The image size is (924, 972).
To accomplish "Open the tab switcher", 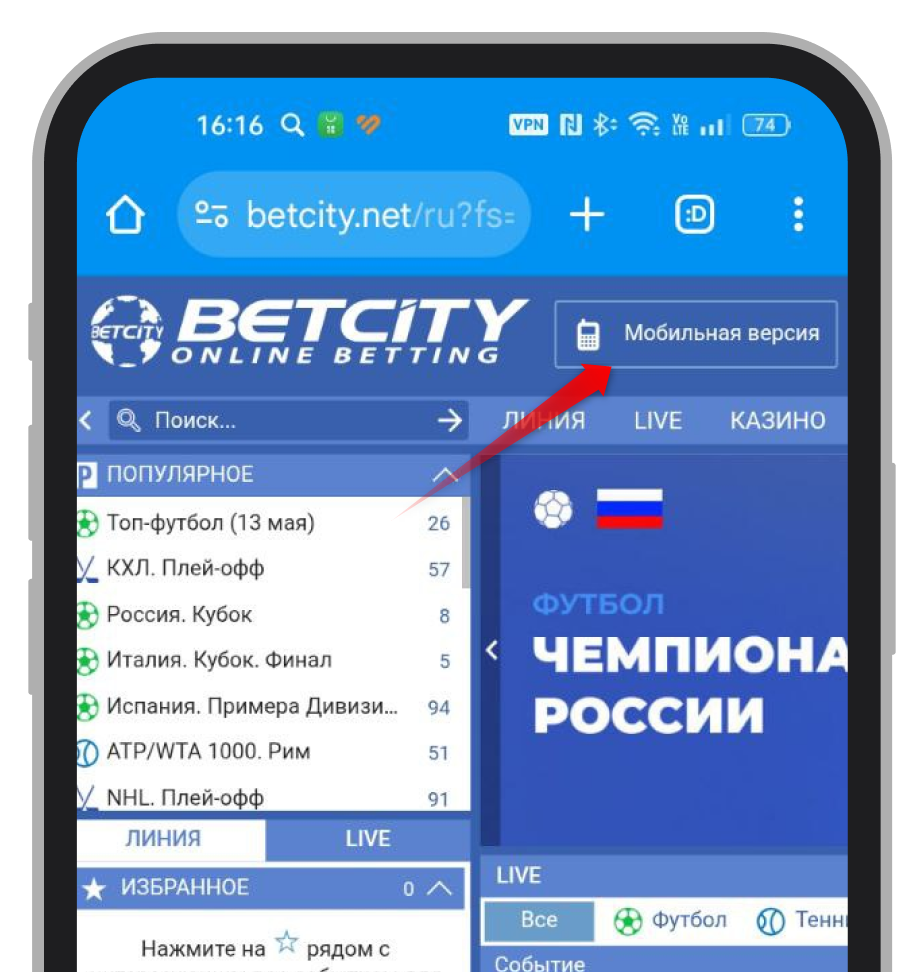I will coord(694,215).
